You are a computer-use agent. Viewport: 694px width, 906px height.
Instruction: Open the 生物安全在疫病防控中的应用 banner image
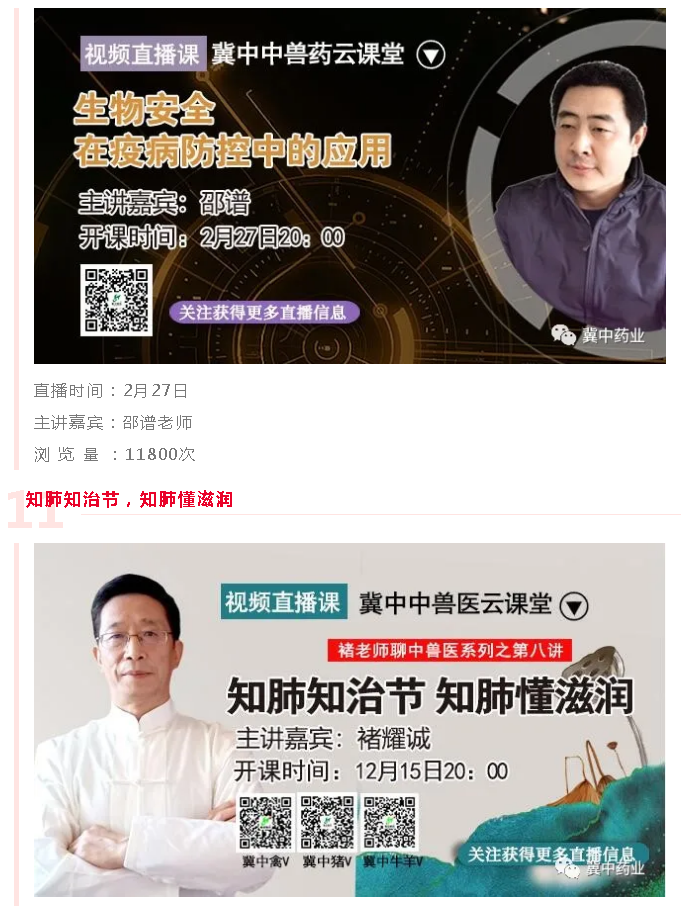349,186
